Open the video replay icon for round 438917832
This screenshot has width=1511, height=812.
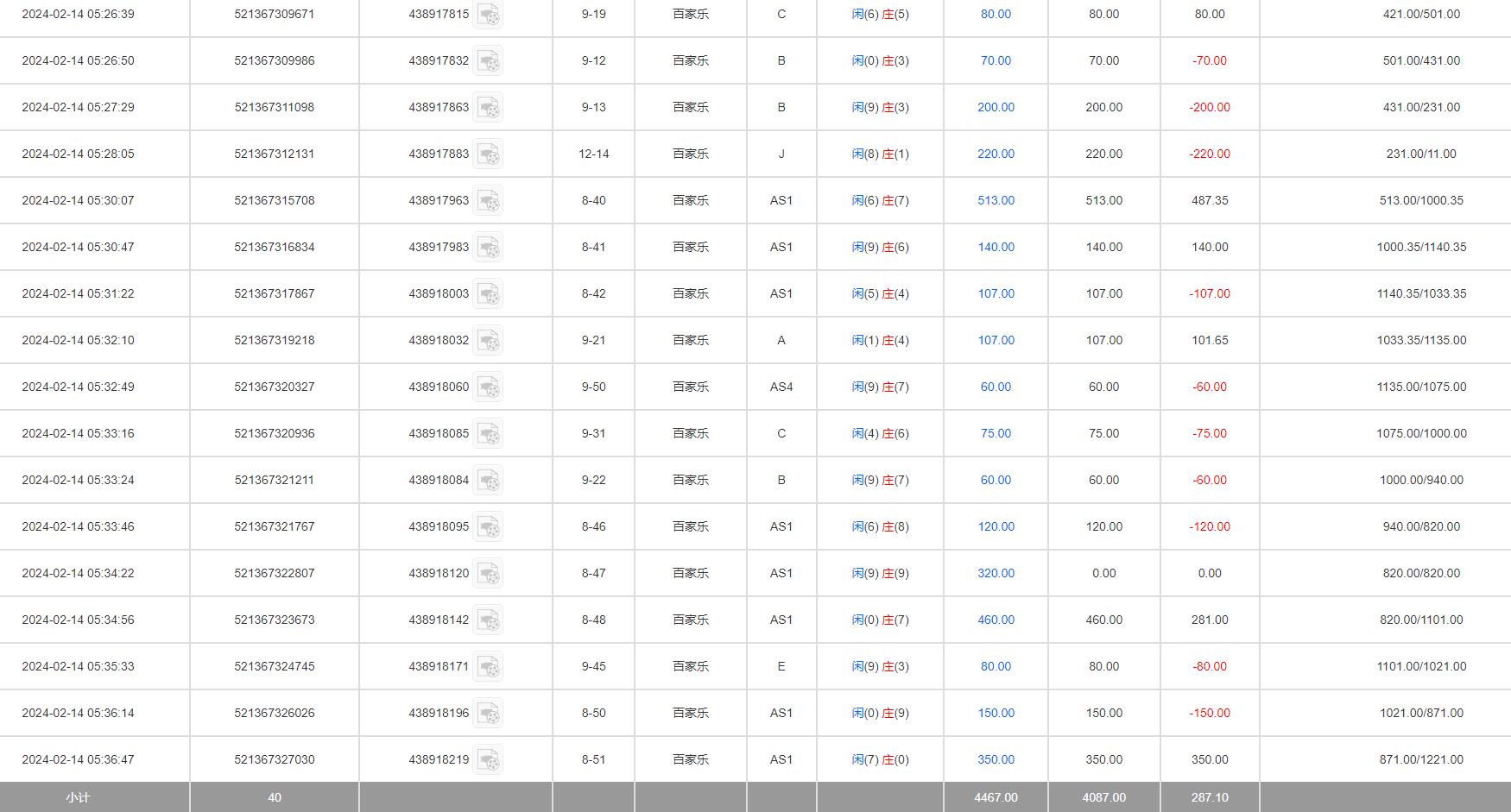(x=488, y=61)
